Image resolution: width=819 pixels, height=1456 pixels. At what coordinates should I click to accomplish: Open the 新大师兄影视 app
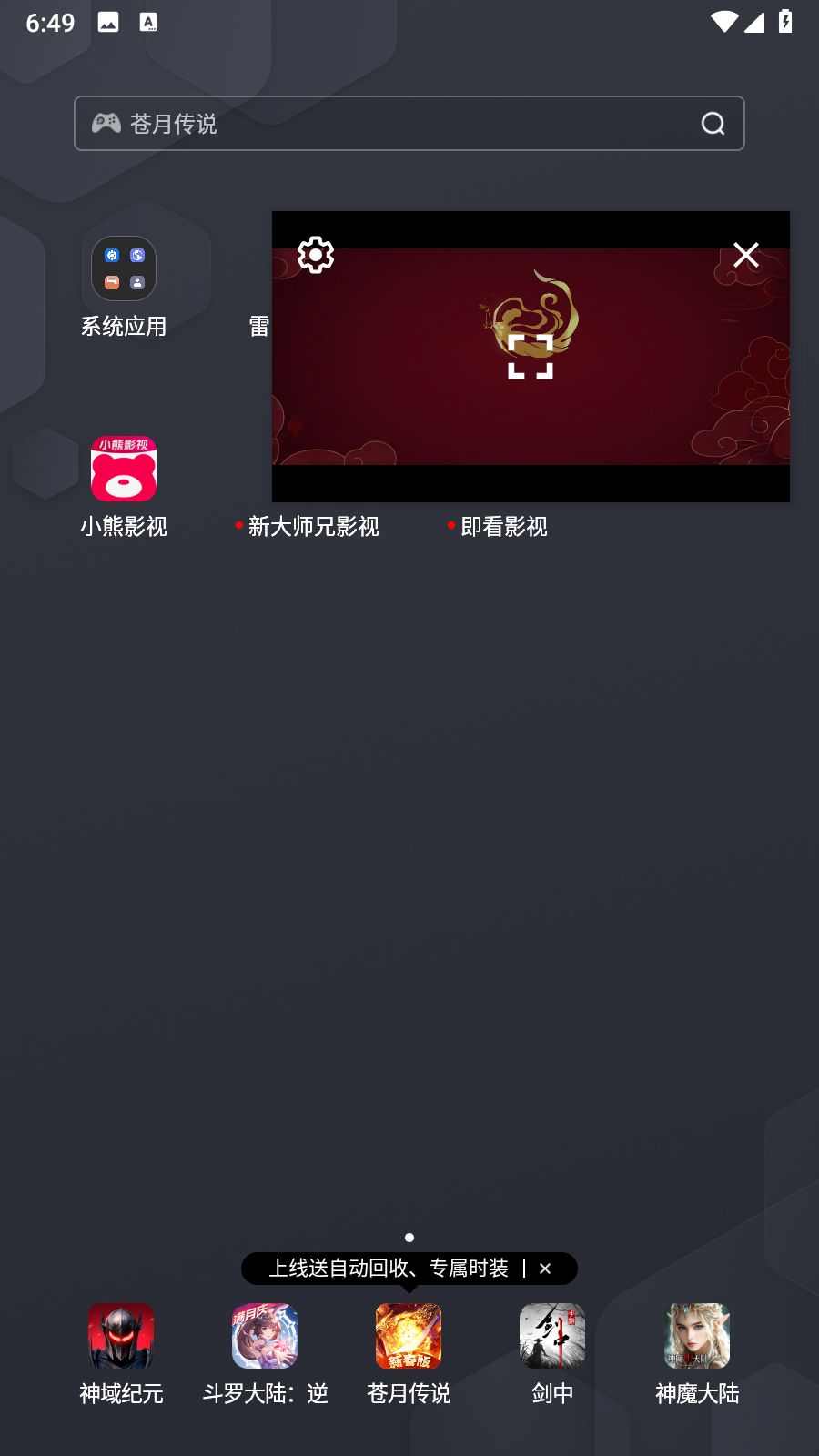[313, 527]
